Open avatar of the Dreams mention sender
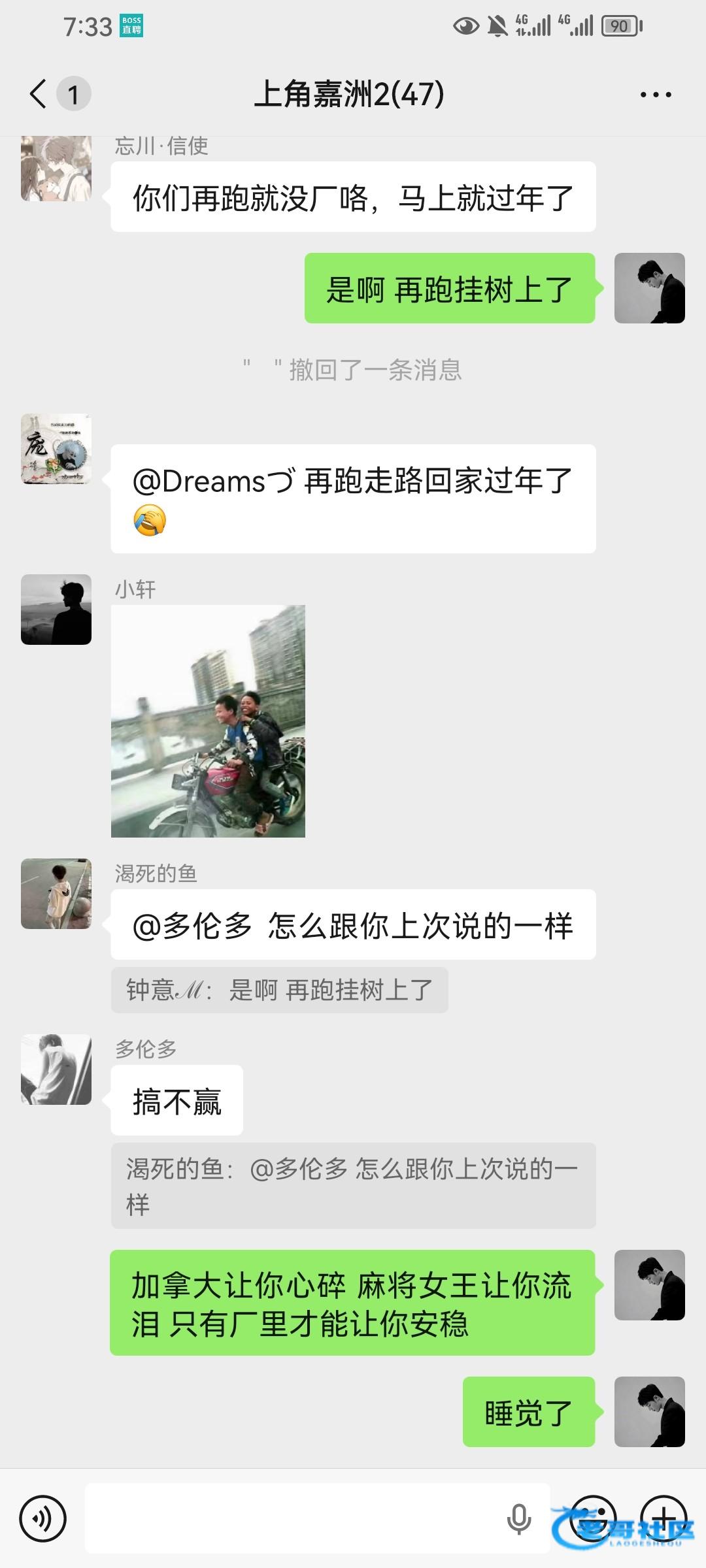The width and height of the screenshot is (706, 1568). click(x=56, y=449)
